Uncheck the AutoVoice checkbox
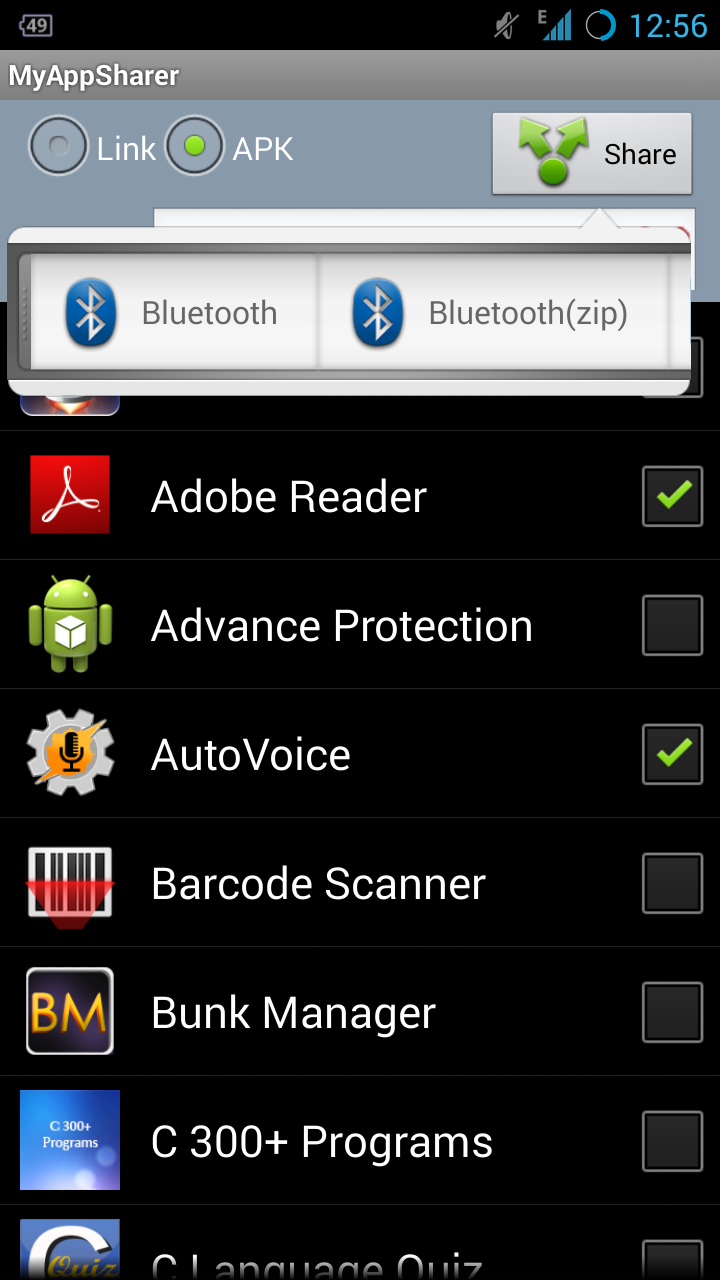Viewport: 720px width, 1280px height. 672,754
